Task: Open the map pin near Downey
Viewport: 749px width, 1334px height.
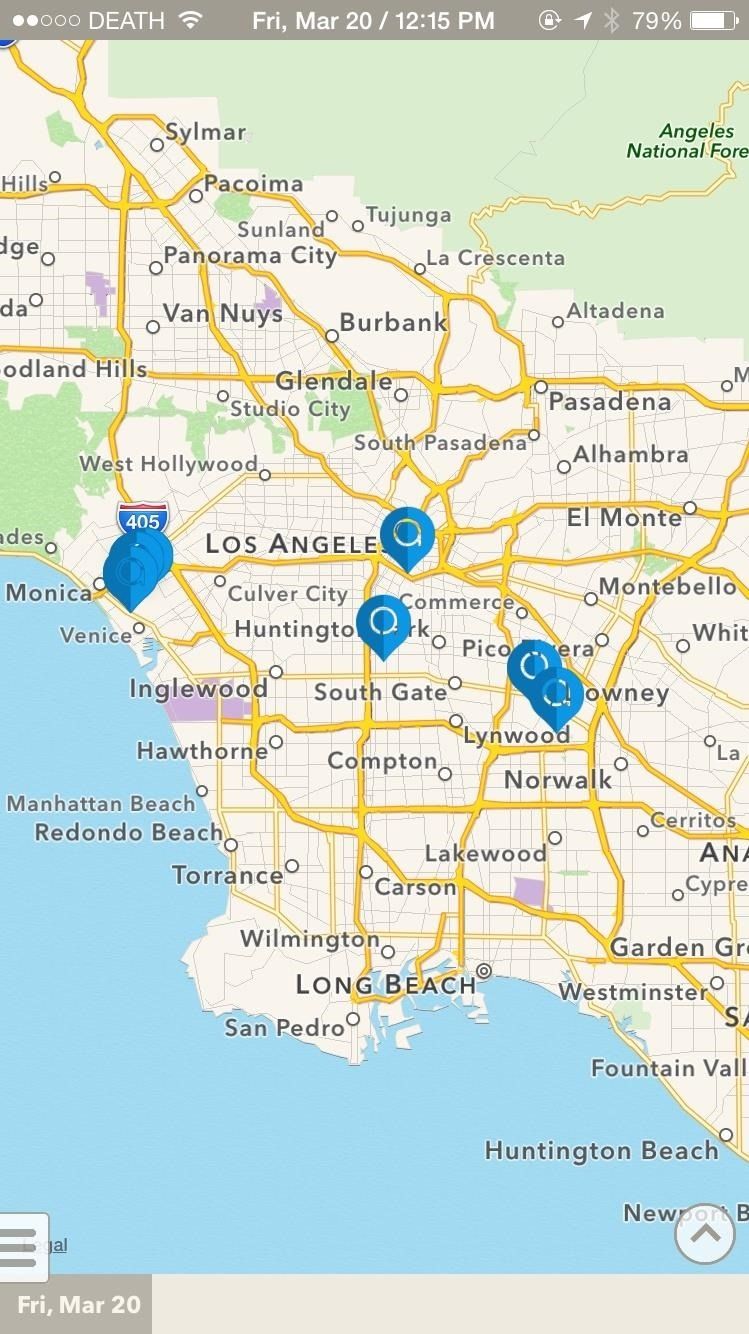Action: point(558,694)
